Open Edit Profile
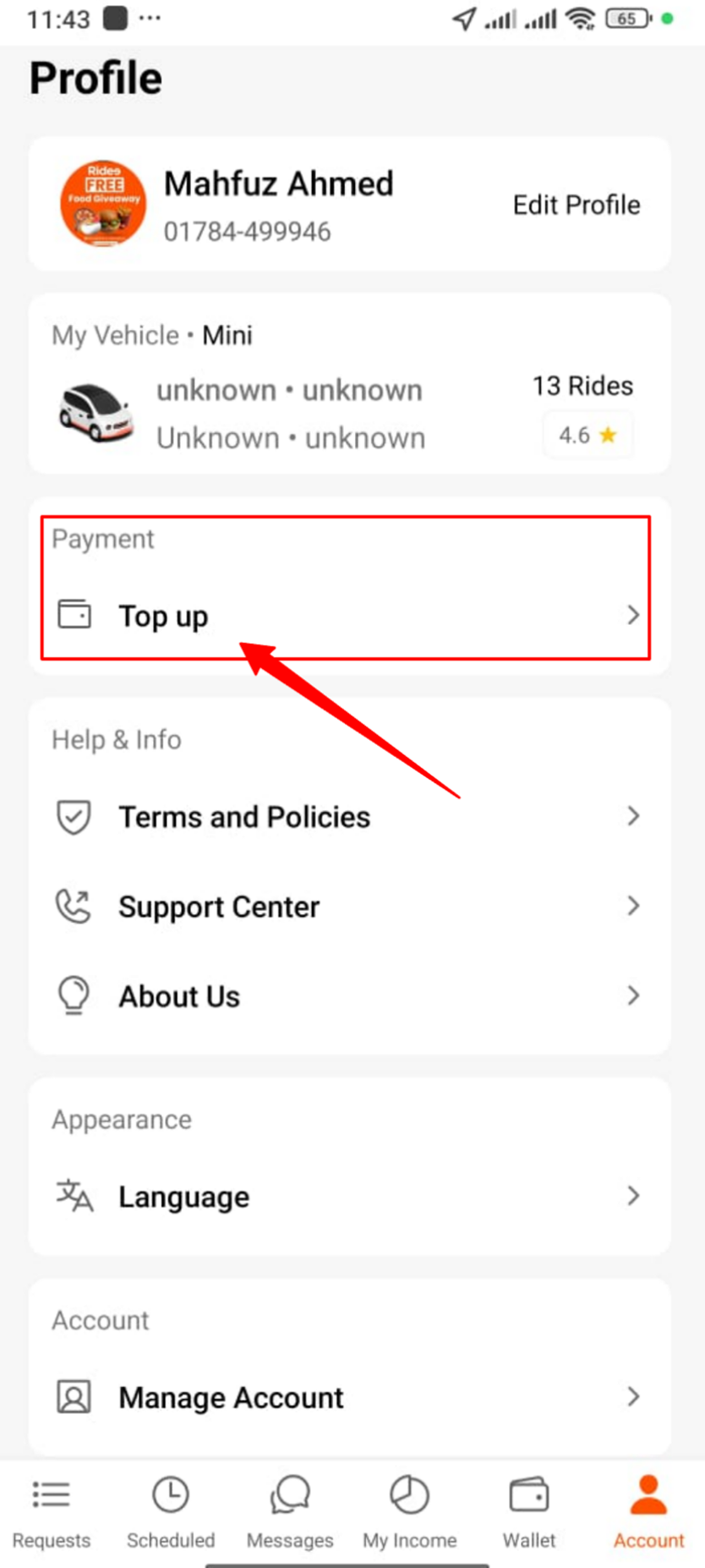Screen dimensions: 705x1568 [576, 205]
